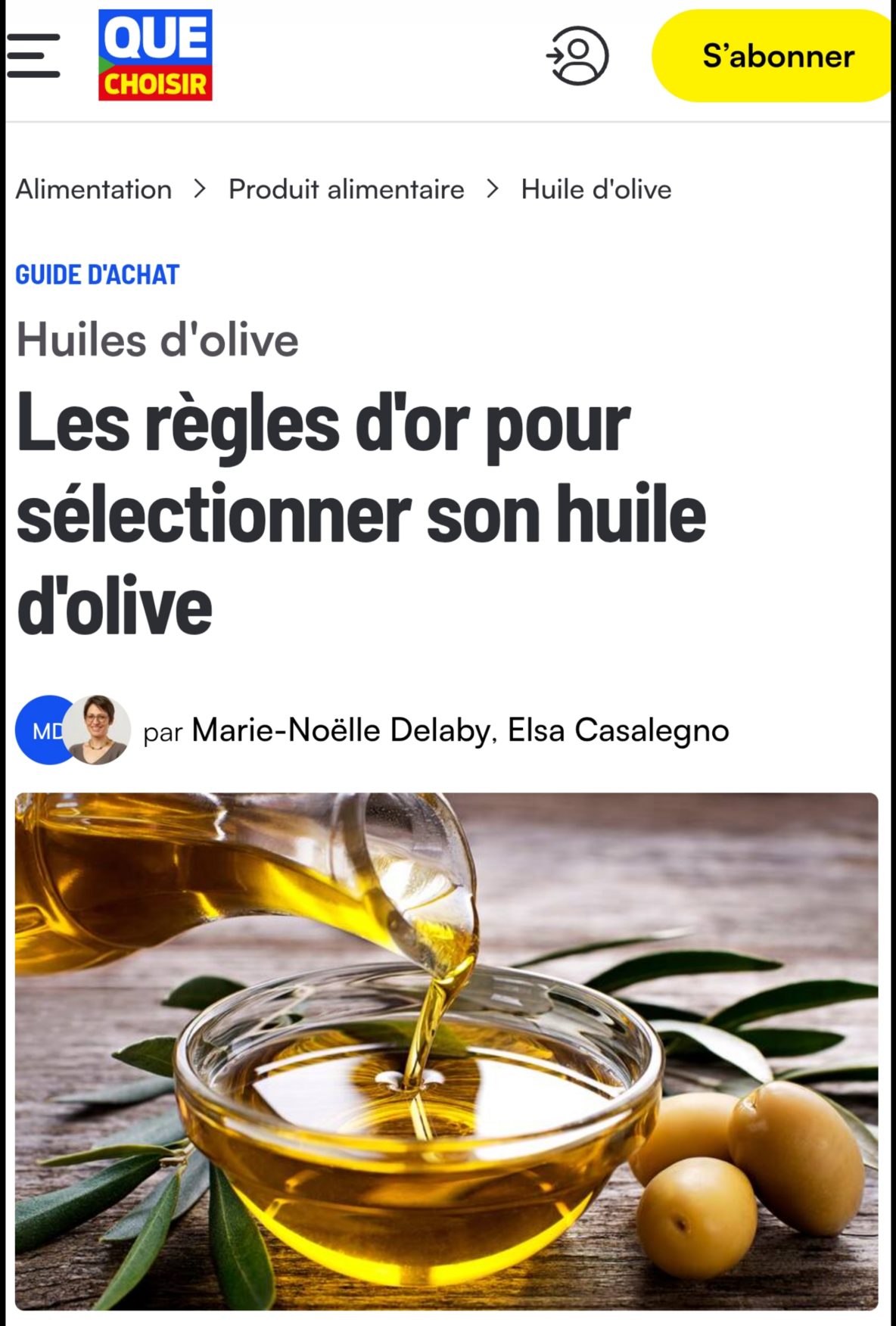Open the Alimentation breadcrumb
The image size is (896, 1326).
(94, 189)
